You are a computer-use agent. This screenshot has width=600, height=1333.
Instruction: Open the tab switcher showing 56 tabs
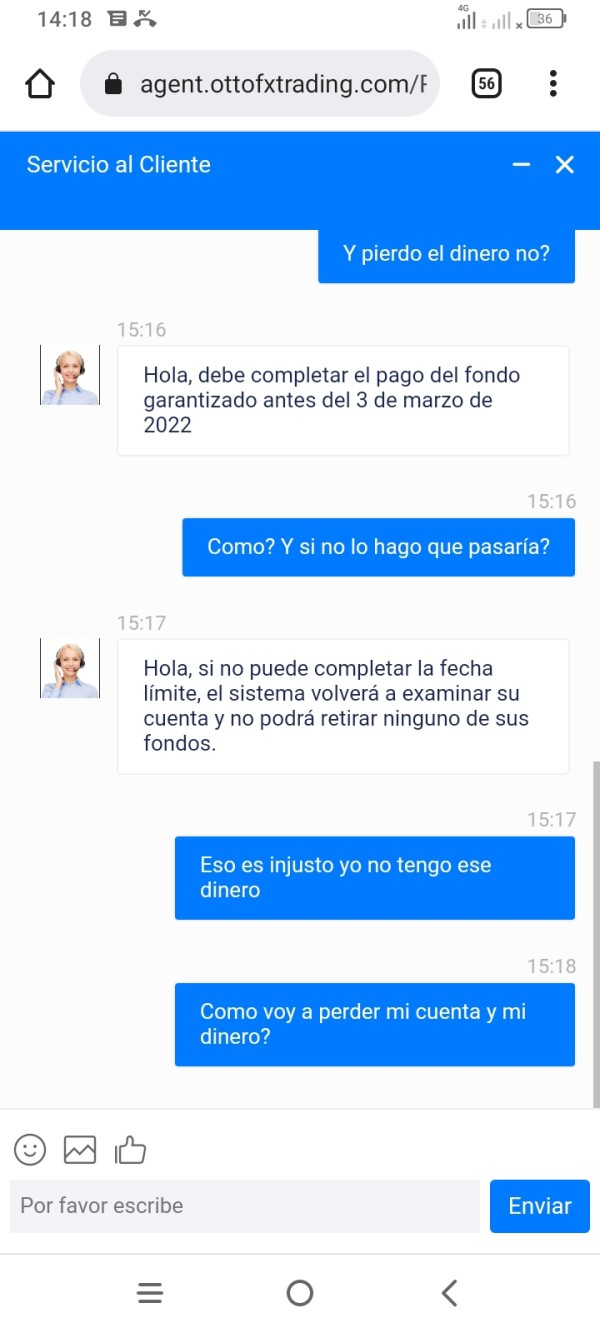(x=487, y=84)
